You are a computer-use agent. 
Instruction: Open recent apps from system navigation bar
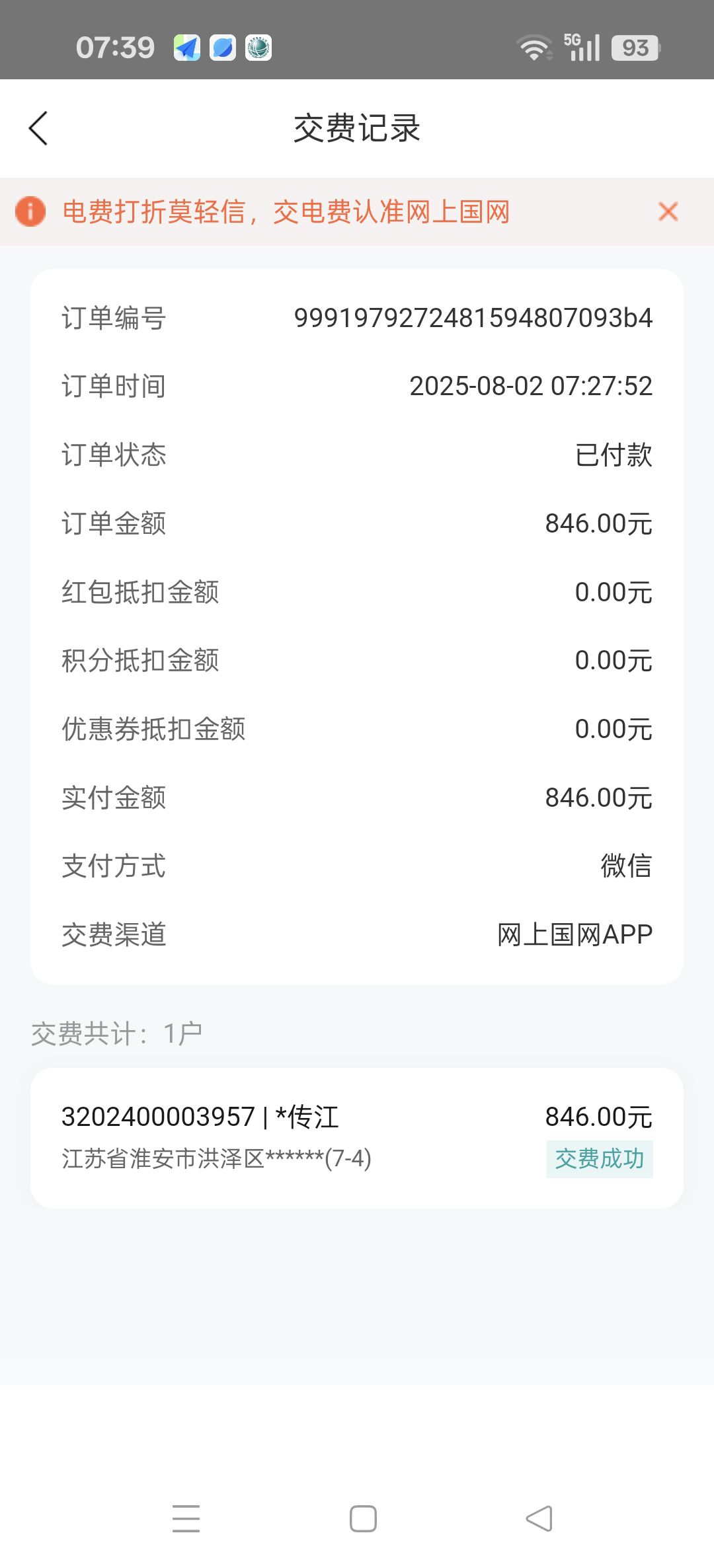[x=186, y=1518]
